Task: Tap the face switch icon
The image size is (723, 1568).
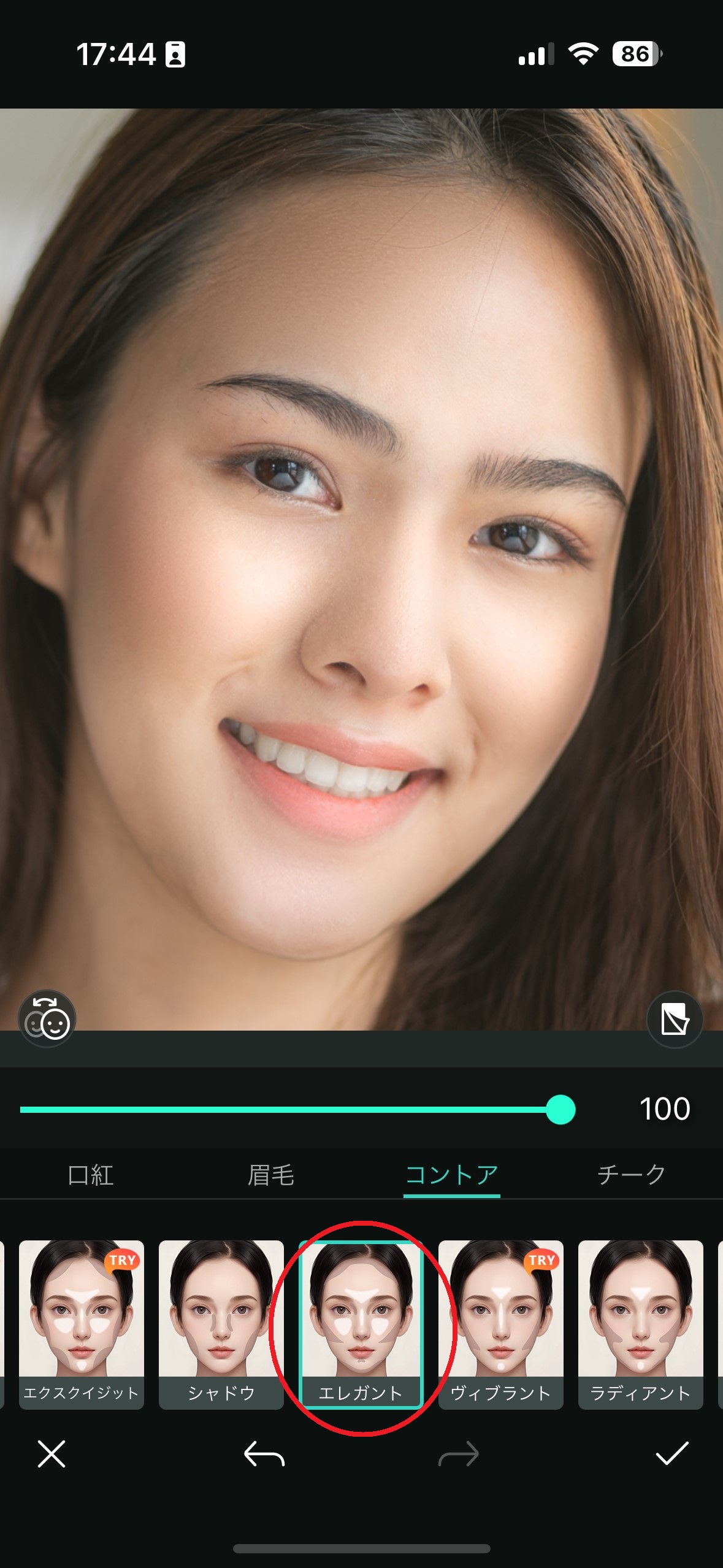Action: click(47, 1020)
